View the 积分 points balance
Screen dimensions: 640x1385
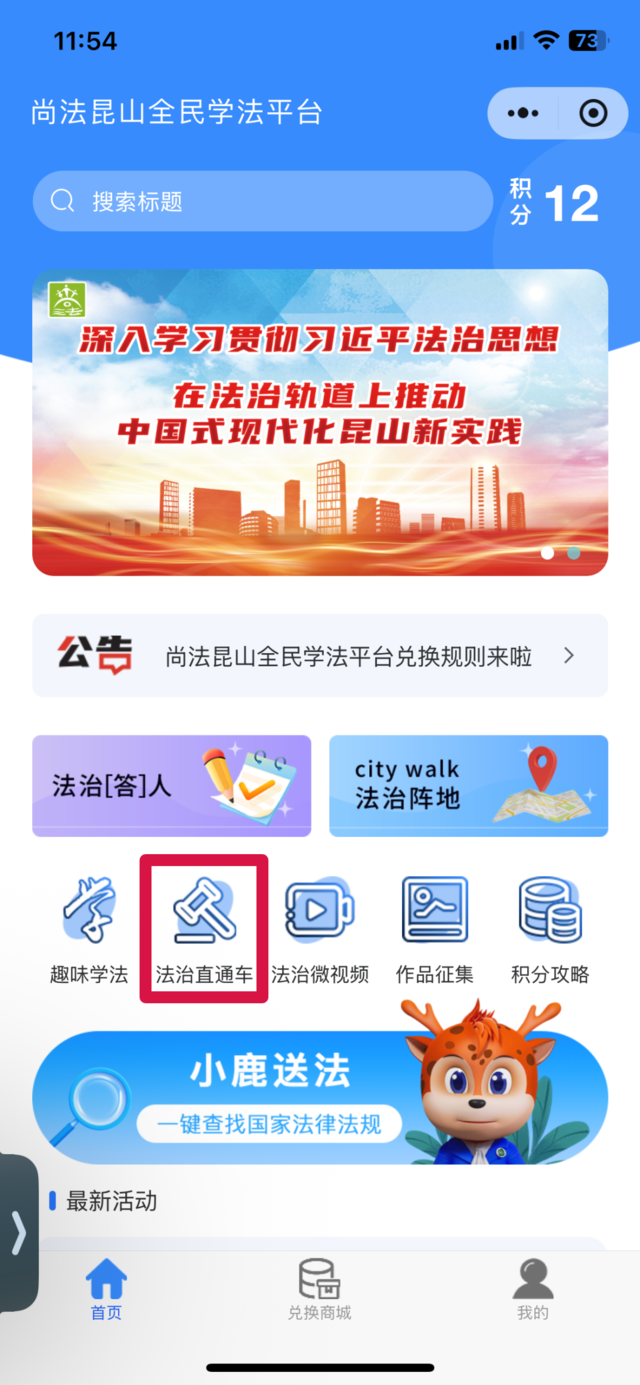pos(556,203)
